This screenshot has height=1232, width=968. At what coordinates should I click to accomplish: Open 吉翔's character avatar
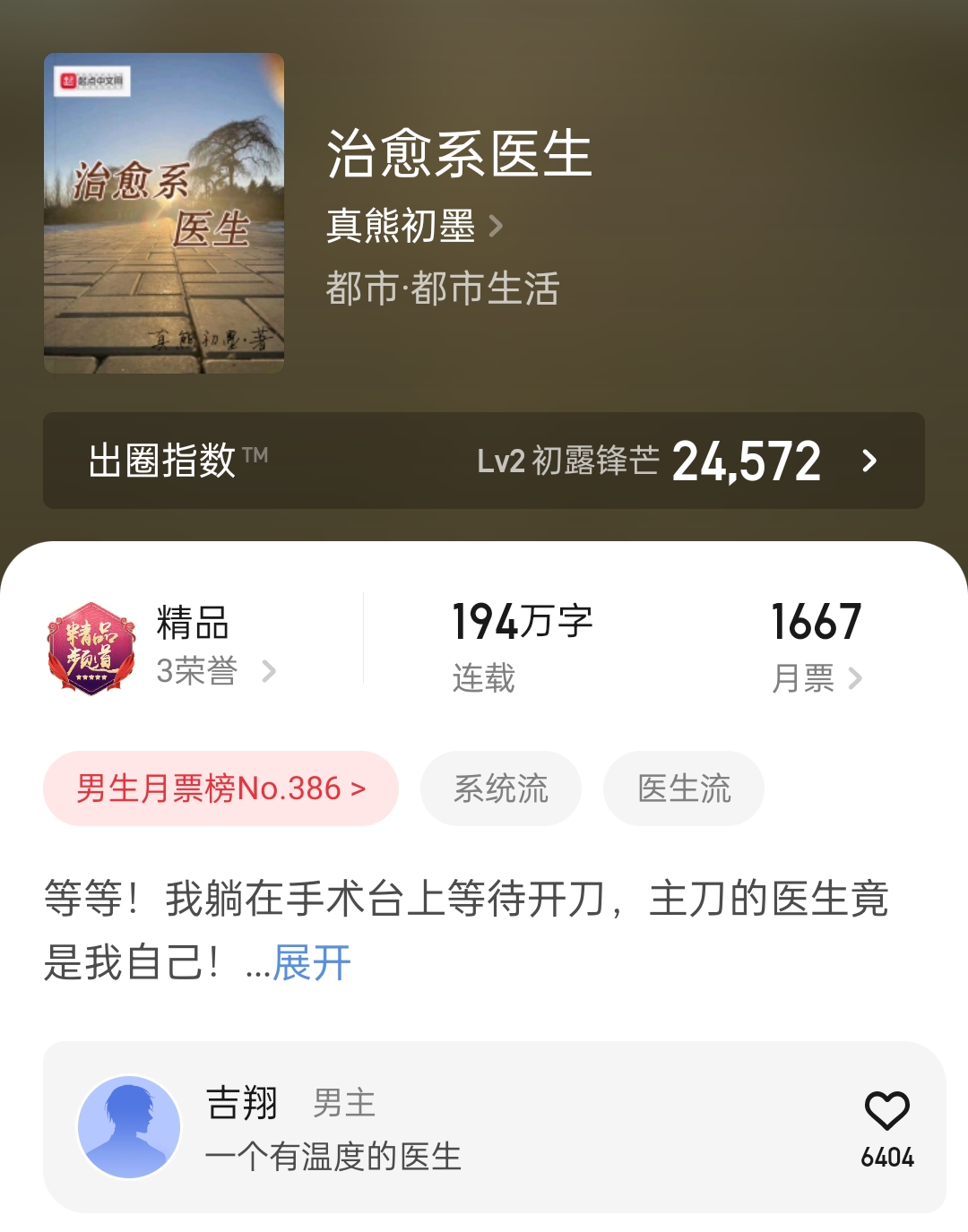[128, 1125]
